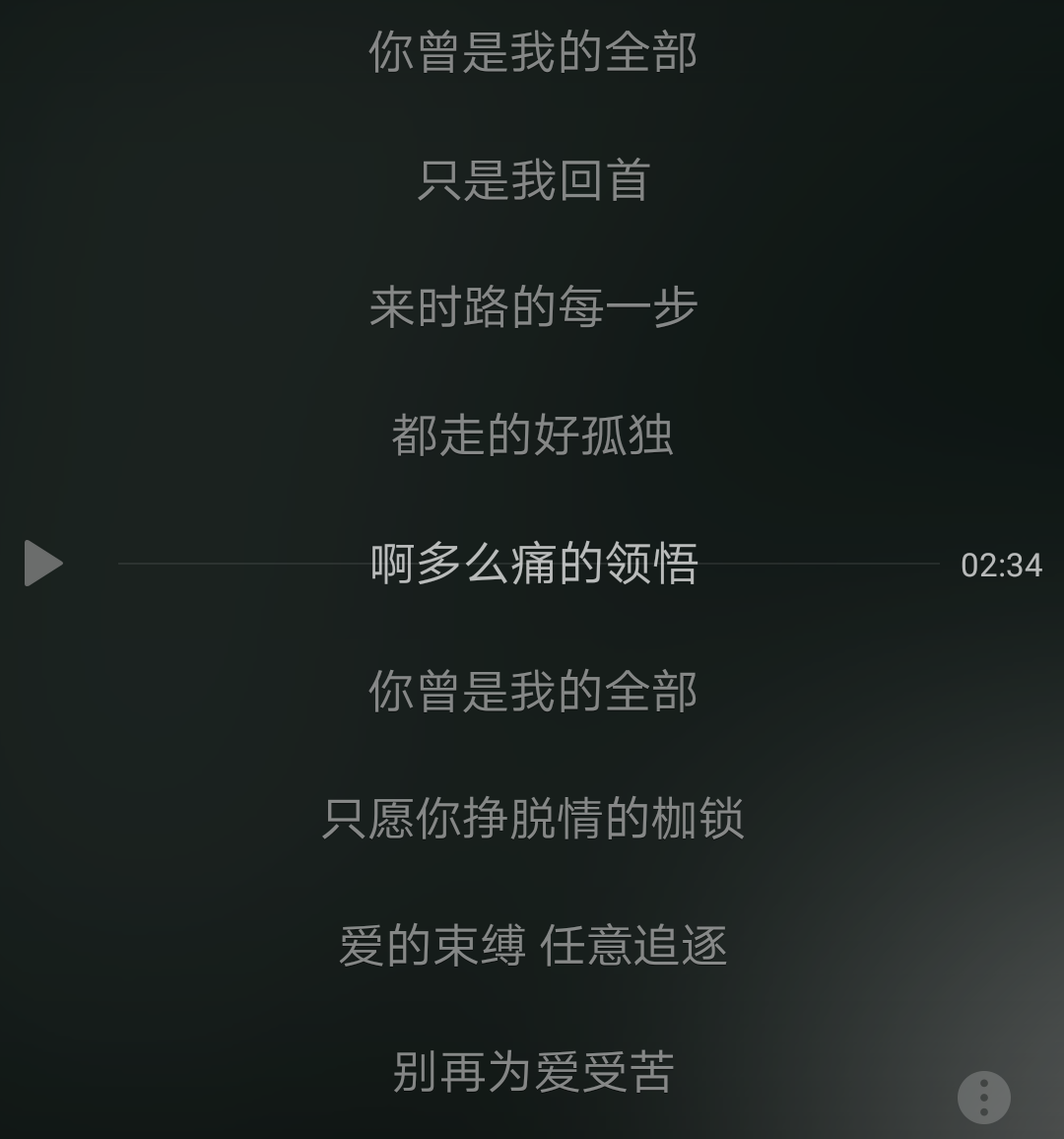Click near 02:34 to view total duration
Viewport: 1064px width, 1139px height.
point(1003,566)
